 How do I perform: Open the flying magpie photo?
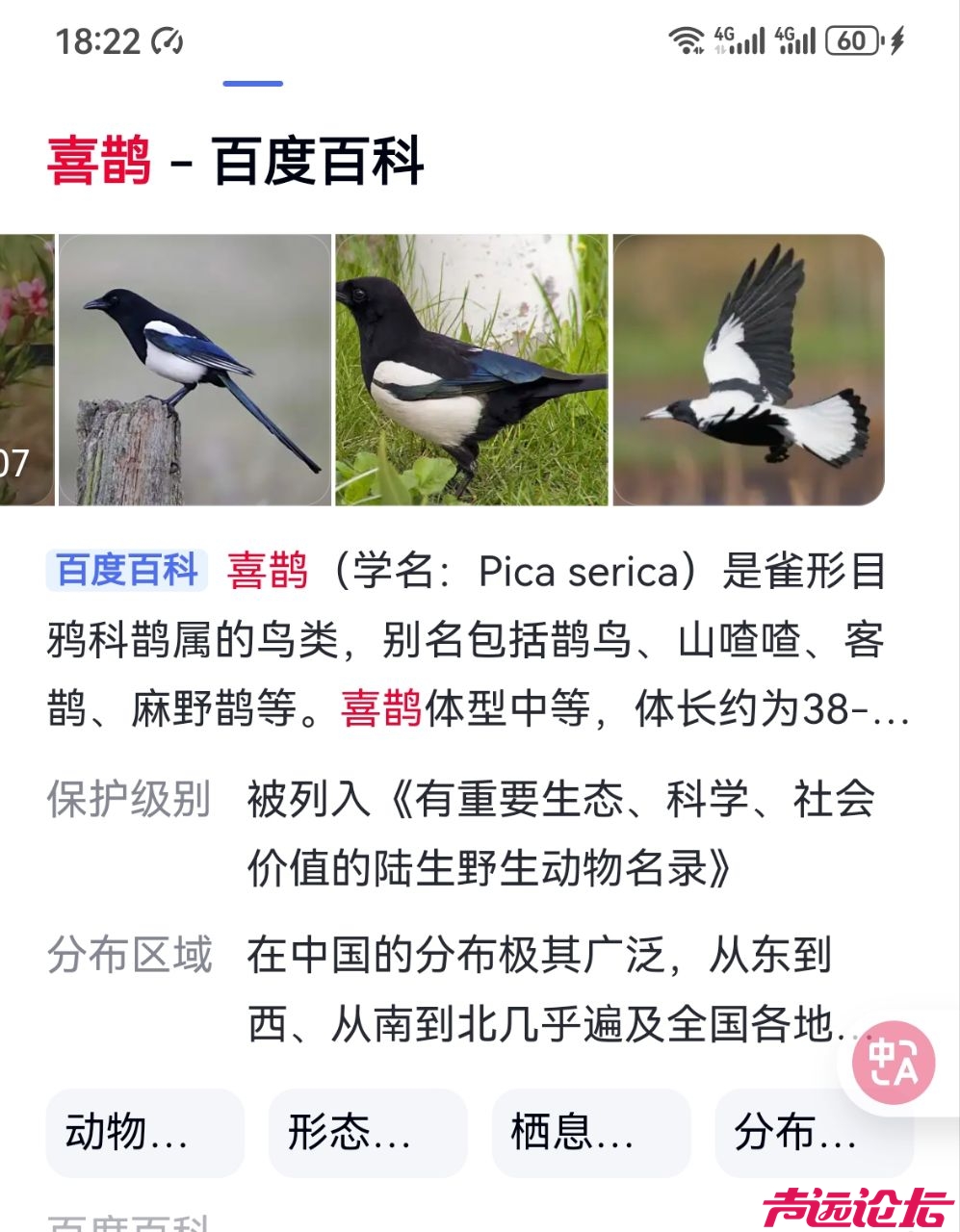coord(748,370)
